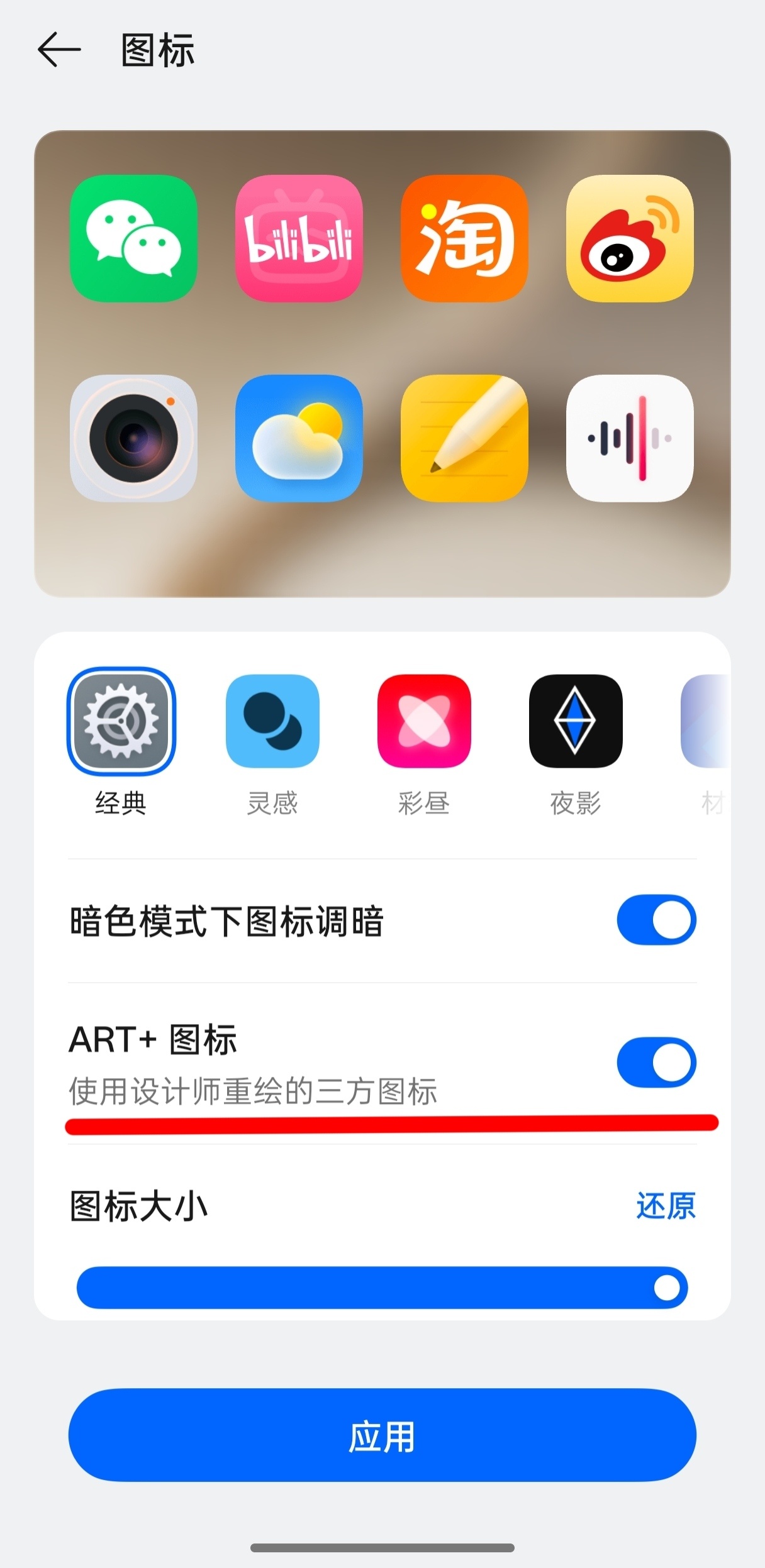Disable 暗色模式下图标调暗
765x1568 pixels.
pos(655,919)
